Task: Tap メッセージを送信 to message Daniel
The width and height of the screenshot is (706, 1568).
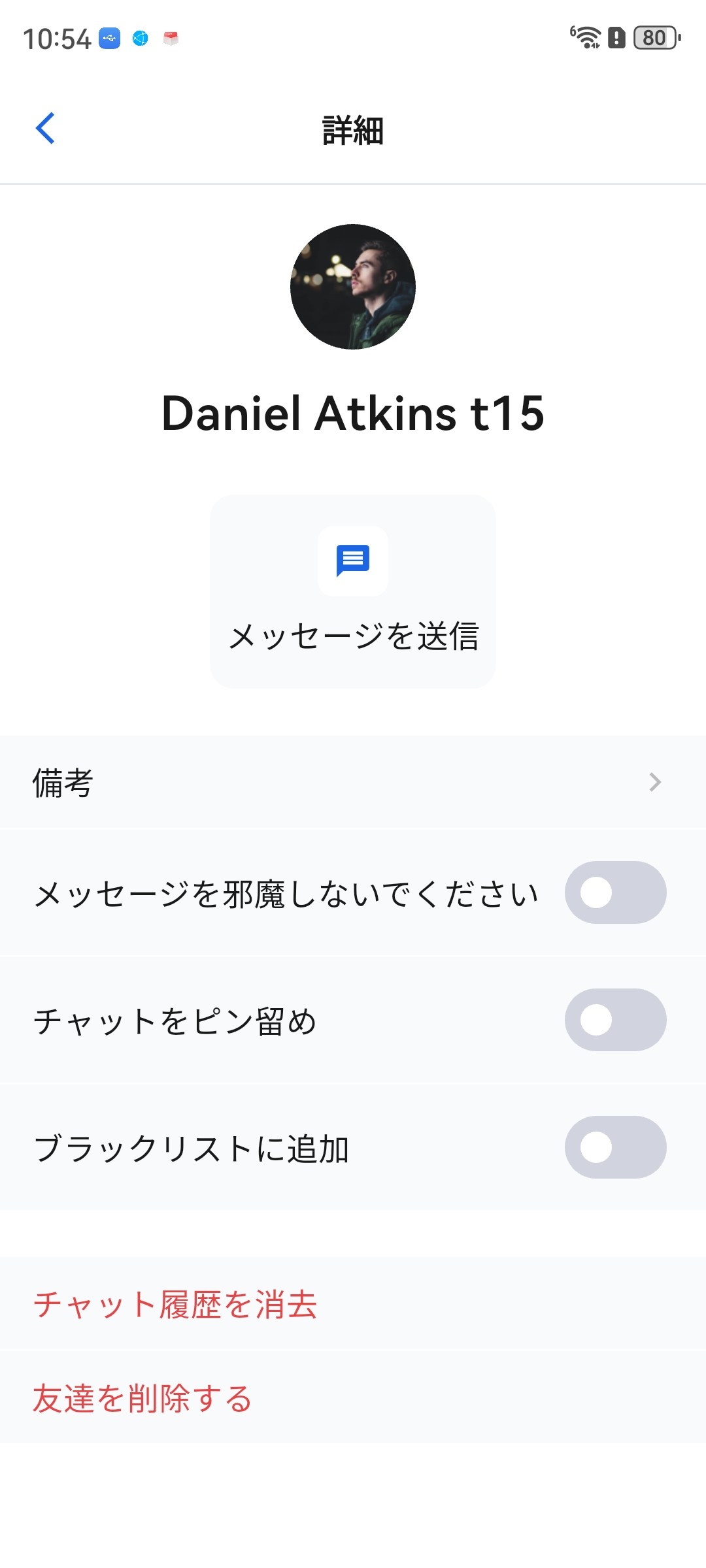Action: pos(353,591)
